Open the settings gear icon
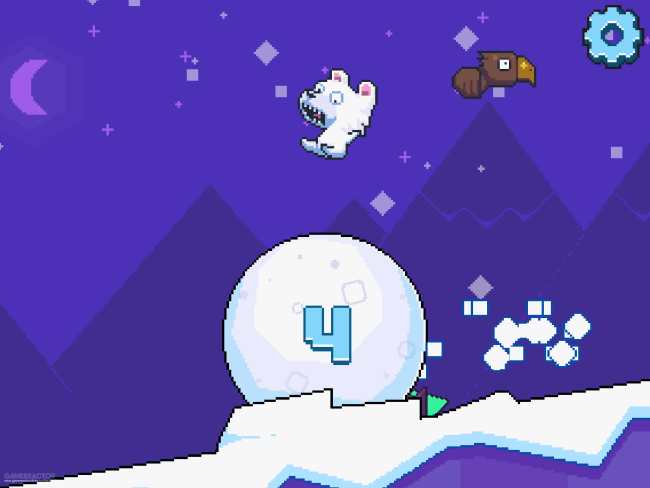 612,36
